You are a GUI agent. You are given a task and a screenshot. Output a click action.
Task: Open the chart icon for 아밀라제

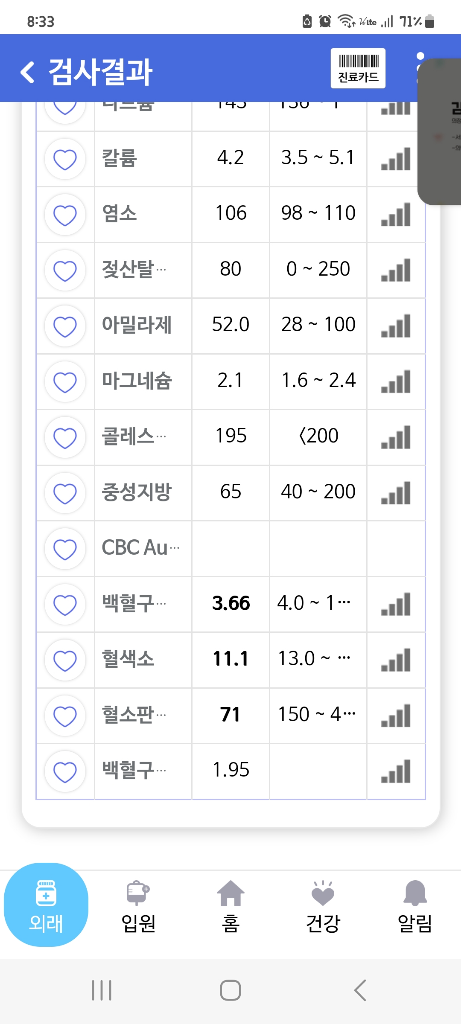[x=396, y=326]
